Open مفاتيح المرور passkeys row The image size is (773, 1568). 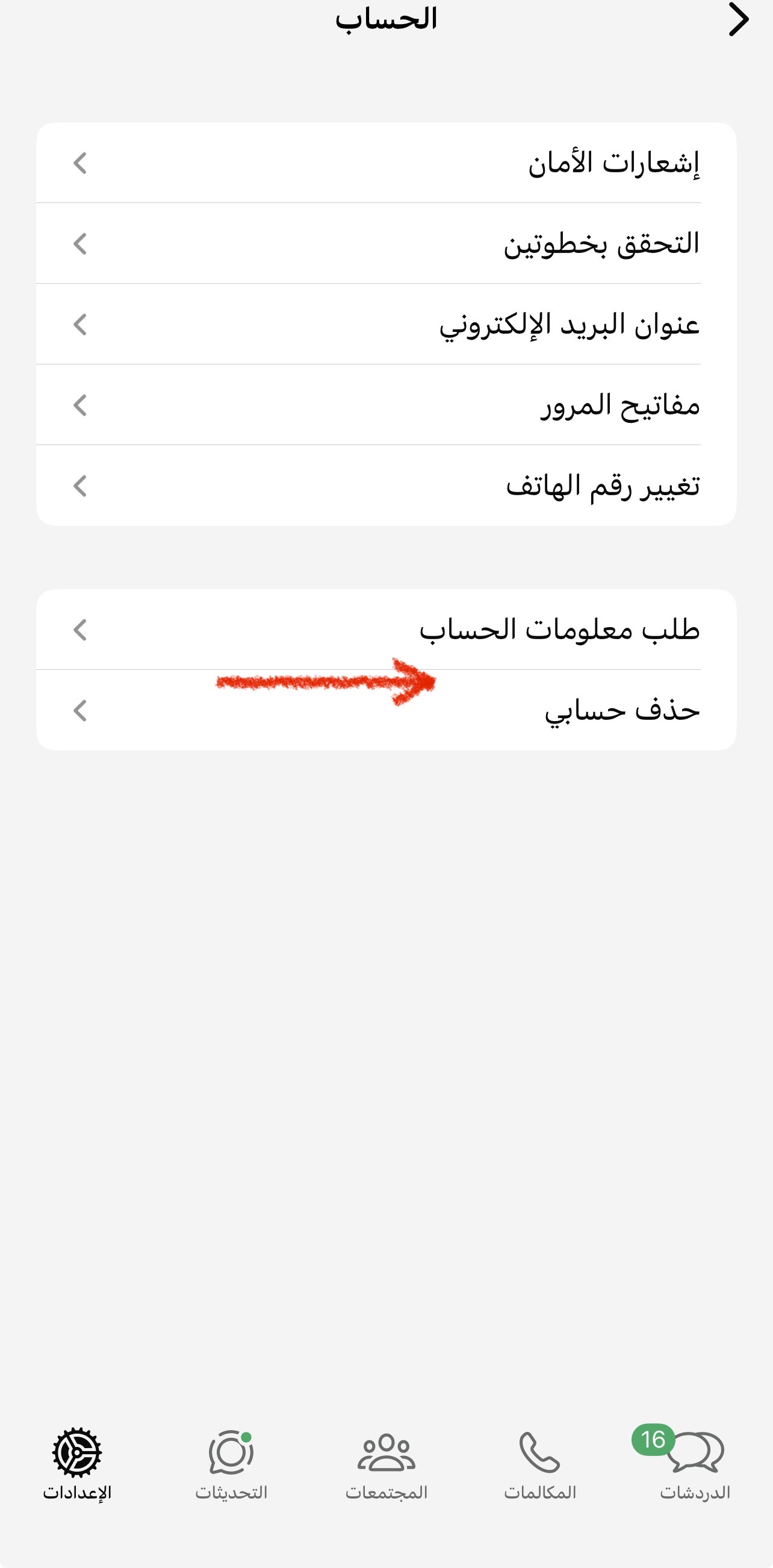pyautogui.click(x=386, y=405)
